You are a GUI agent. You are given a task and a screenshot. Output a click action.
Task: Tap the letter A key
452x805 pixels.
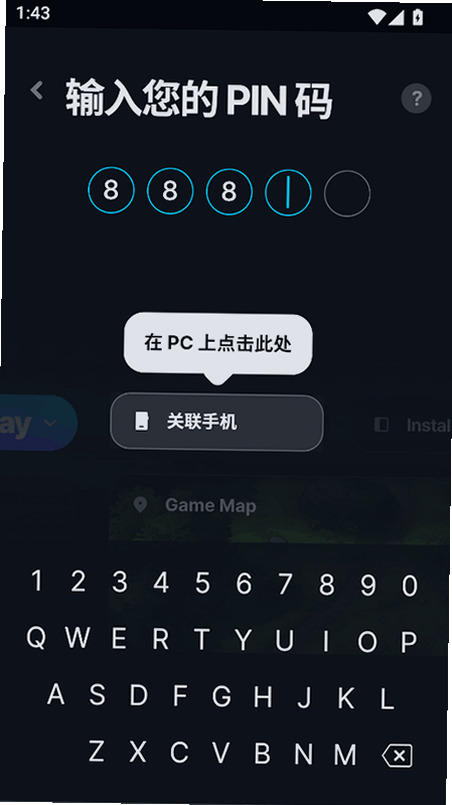(x=56, y=695)
